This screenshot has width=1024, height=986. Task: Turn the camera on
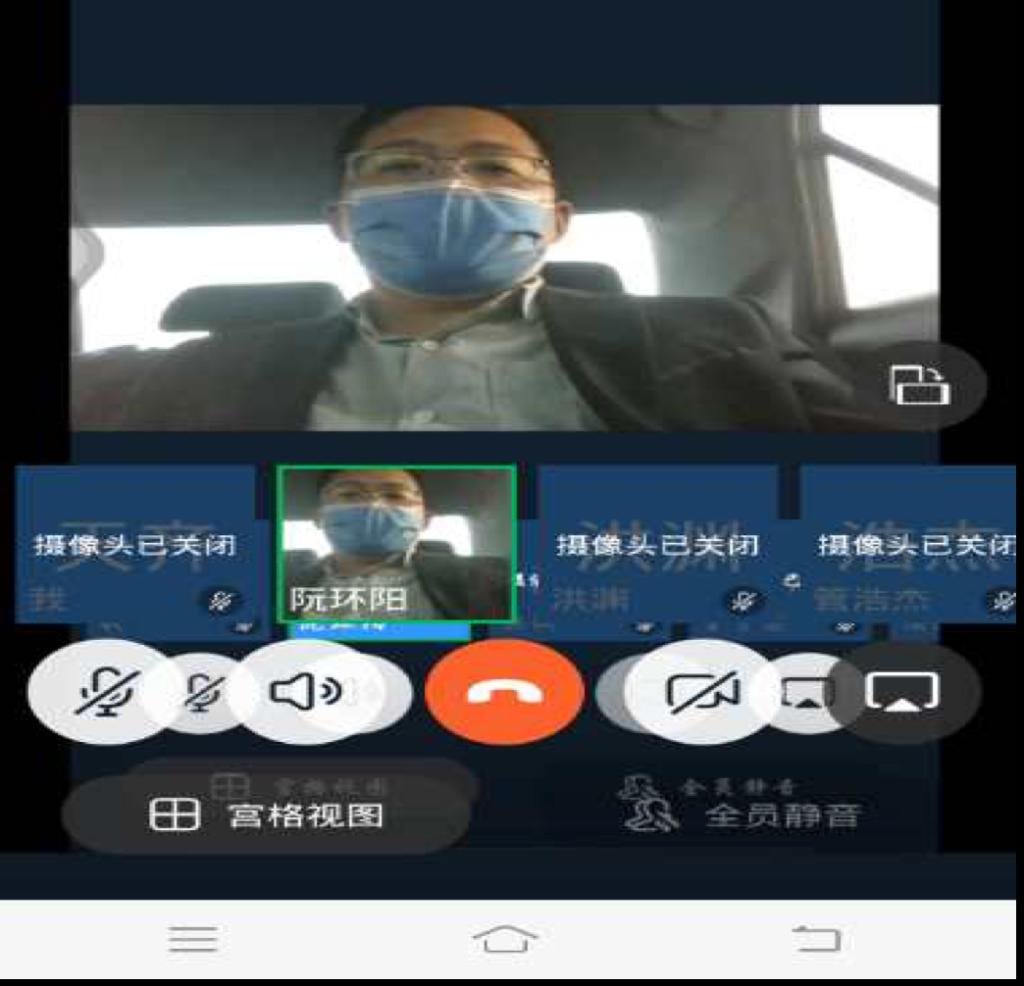pyautogui.click(x=703, y=692)
